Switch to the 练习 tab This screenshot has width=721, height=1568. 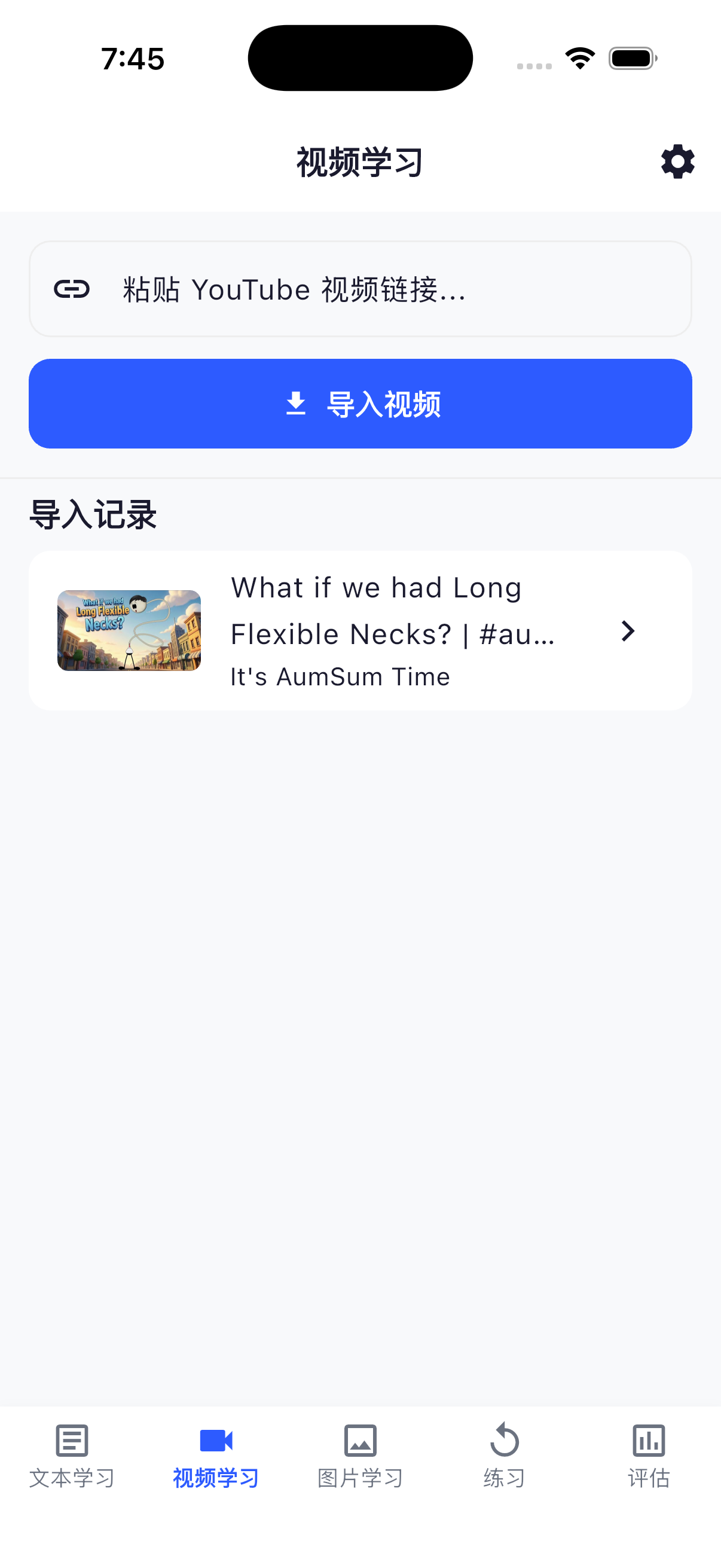[x=505, y=1456]
